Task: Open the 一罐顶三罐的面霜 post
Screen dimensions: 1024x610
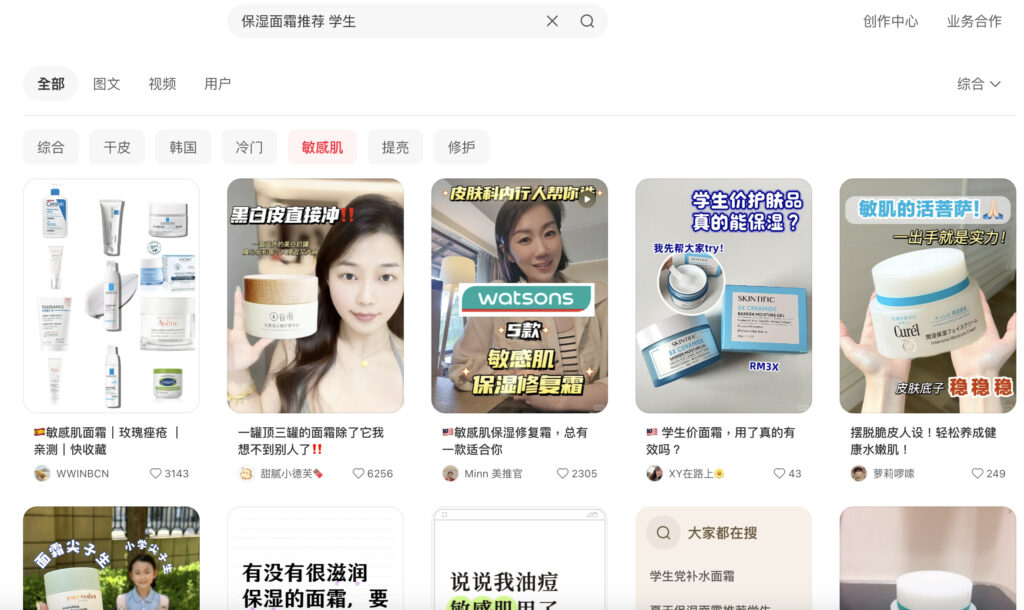Action: 315,296
